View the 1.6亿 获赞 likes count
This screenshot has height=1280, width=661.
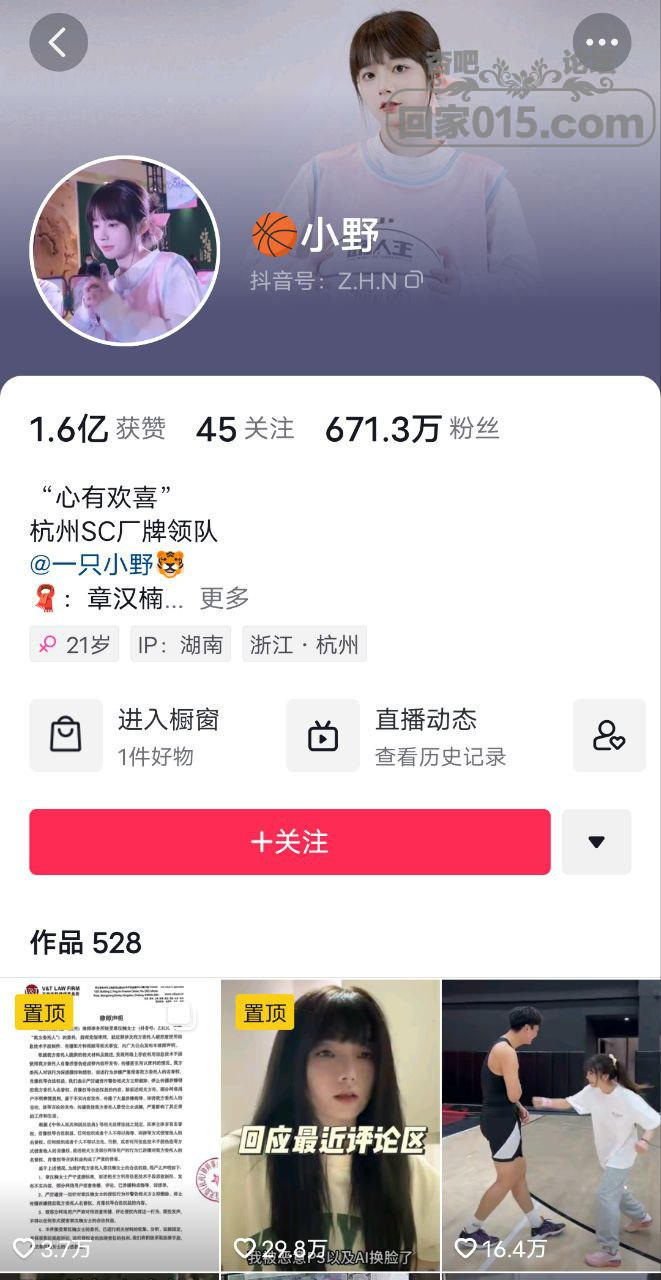point(97,429)
